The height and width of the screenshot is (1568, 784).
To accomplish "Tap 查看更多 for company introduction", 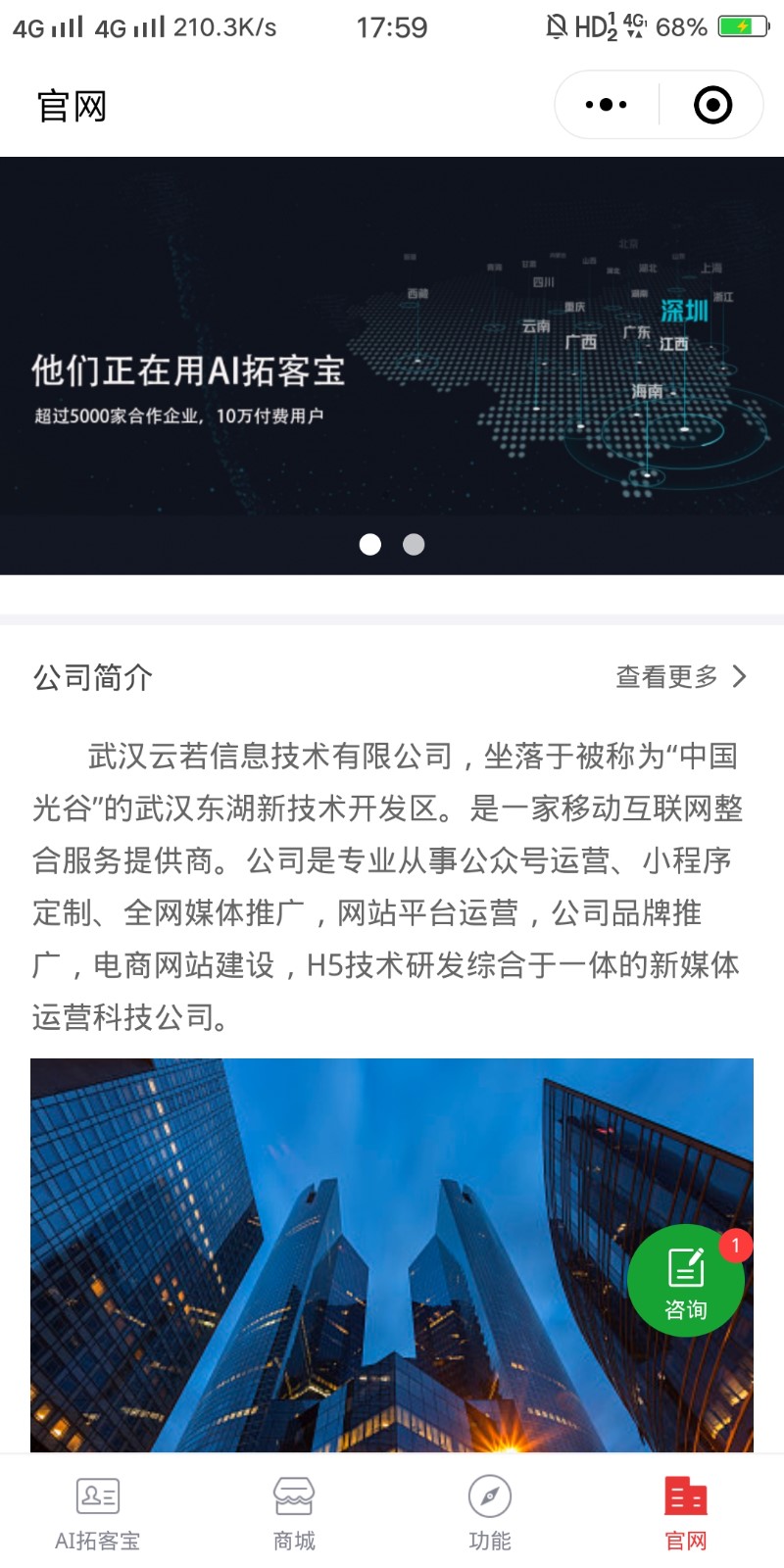I will click(680, 676).
